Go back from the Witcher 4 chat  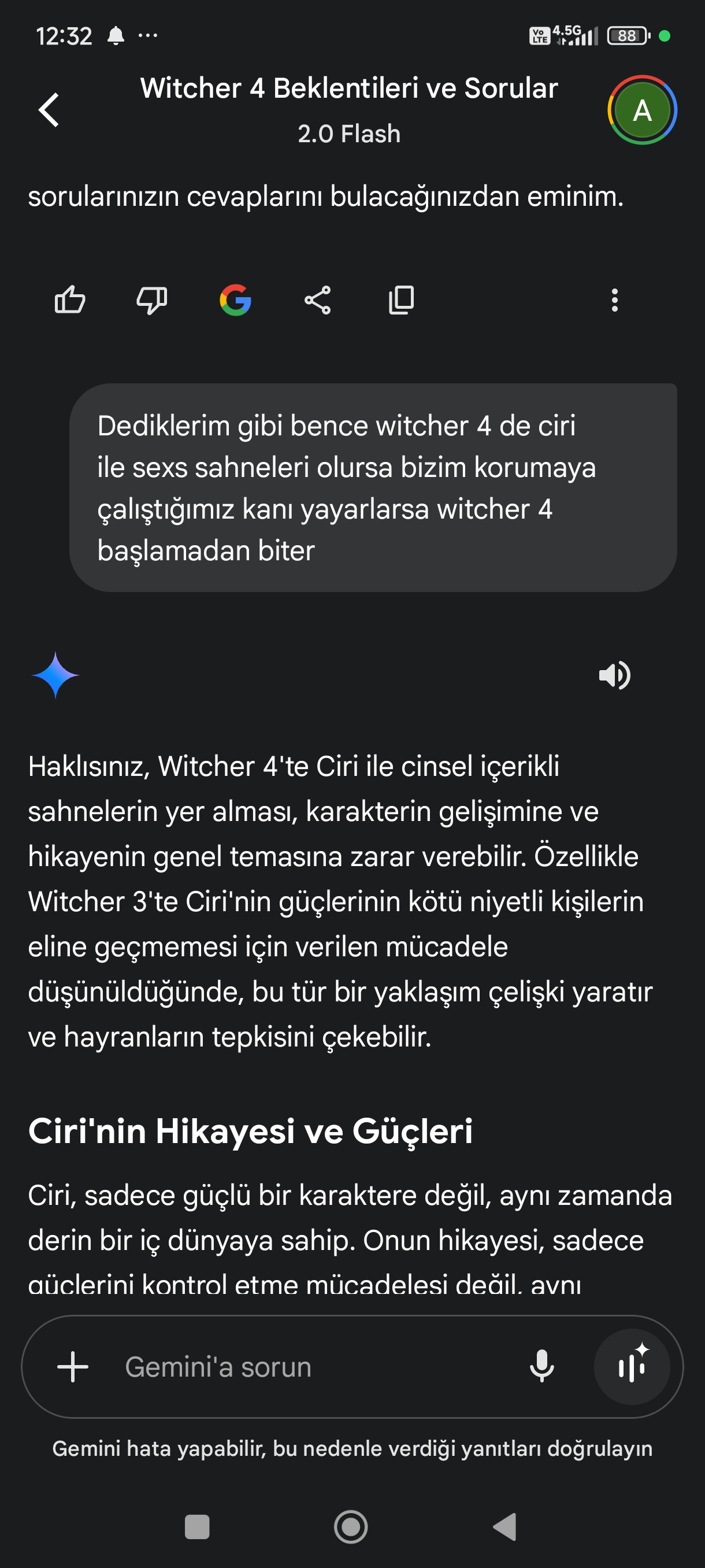coord(49,110)
